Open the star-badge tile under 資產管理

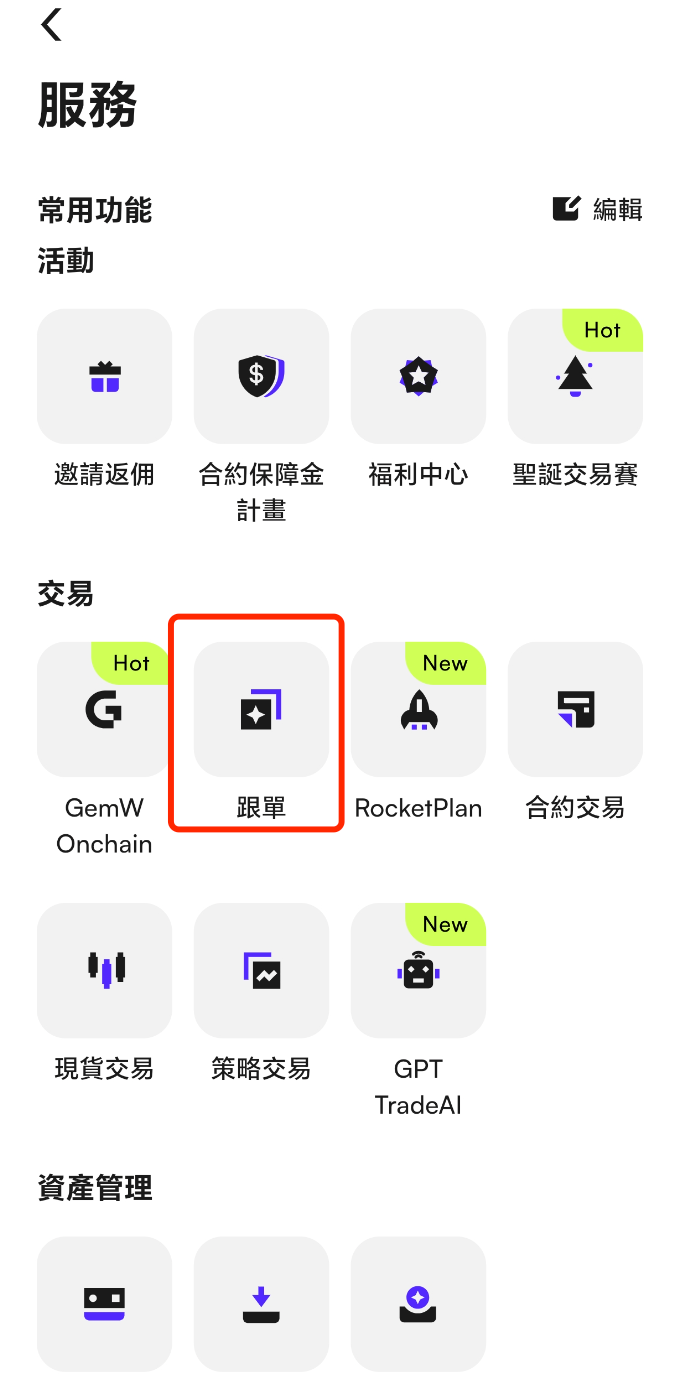pyautogui.click(x=418, y=1302)
